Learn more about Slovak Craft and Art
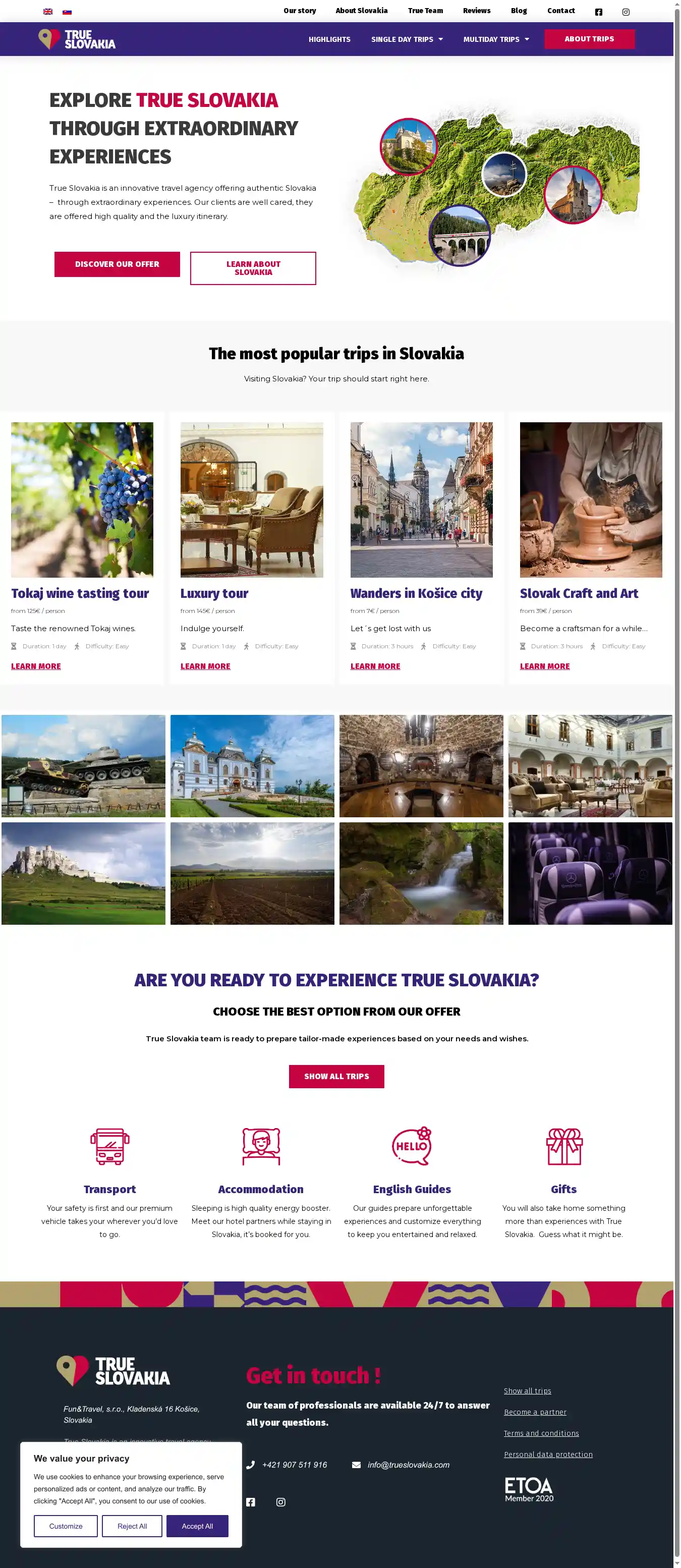Screen dimensions: 681x1568 (544, 666)
